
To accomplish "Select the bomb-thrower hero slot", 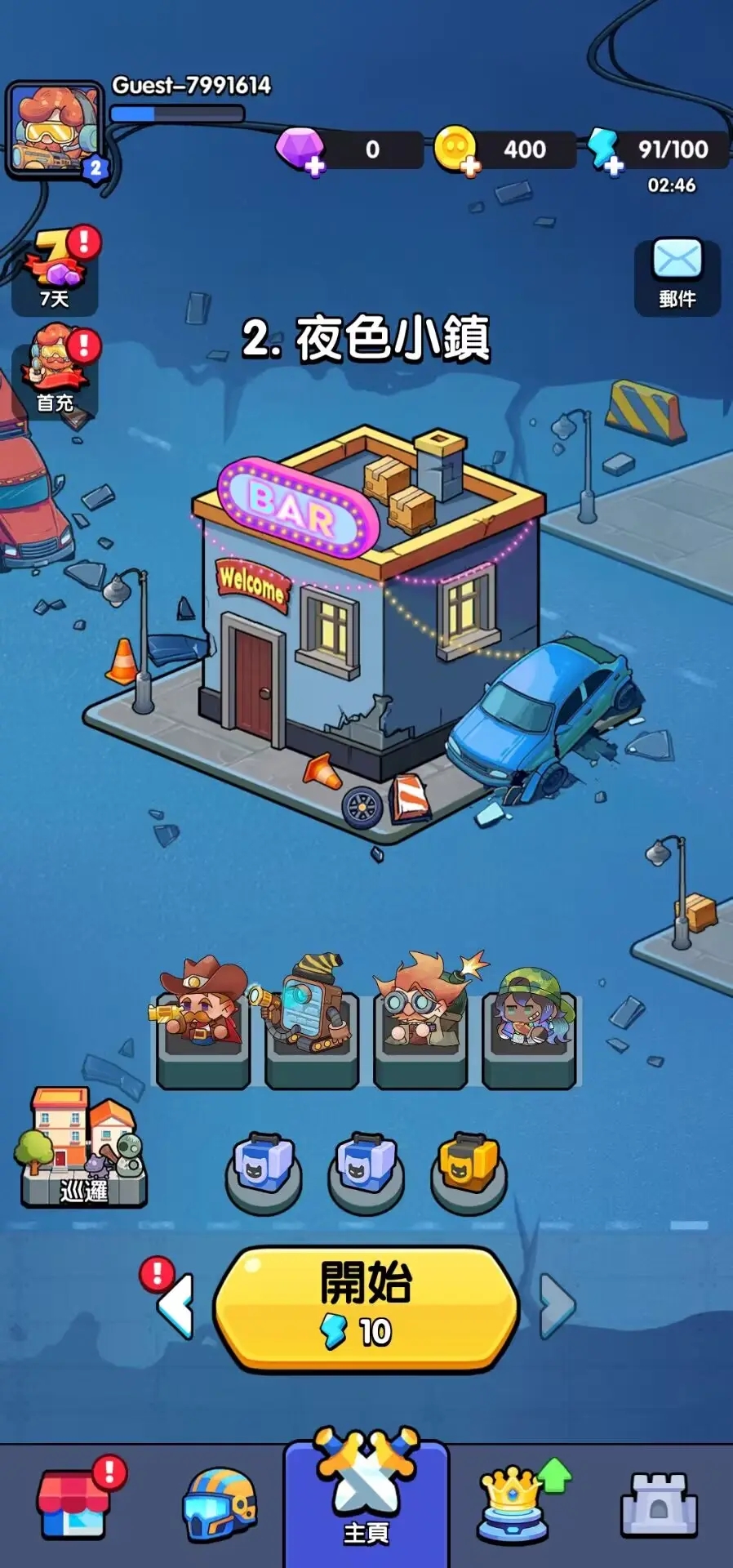I will point(421,1022).
